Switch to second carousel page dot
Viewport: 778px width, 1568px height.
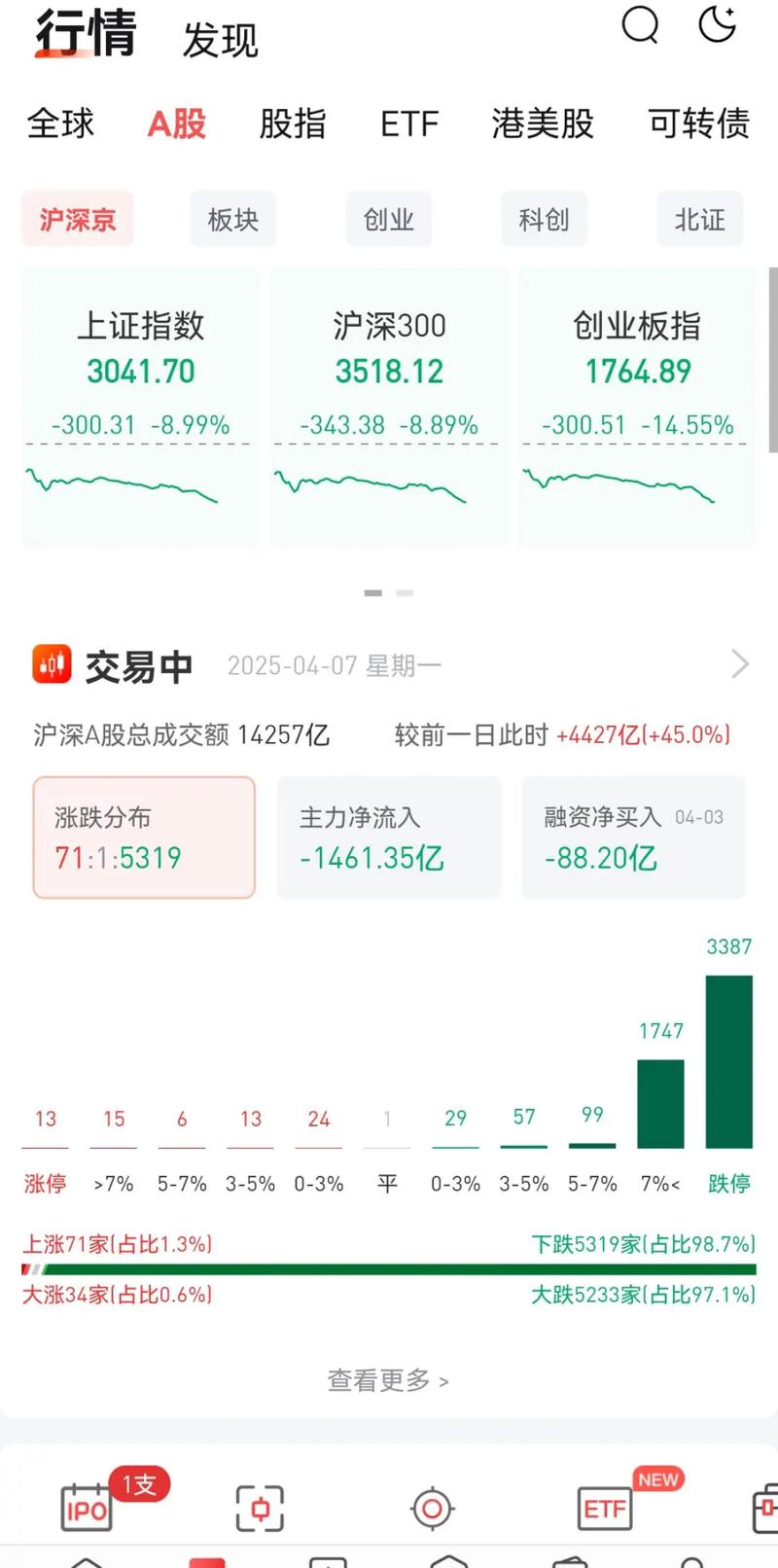tap(405, 592)
